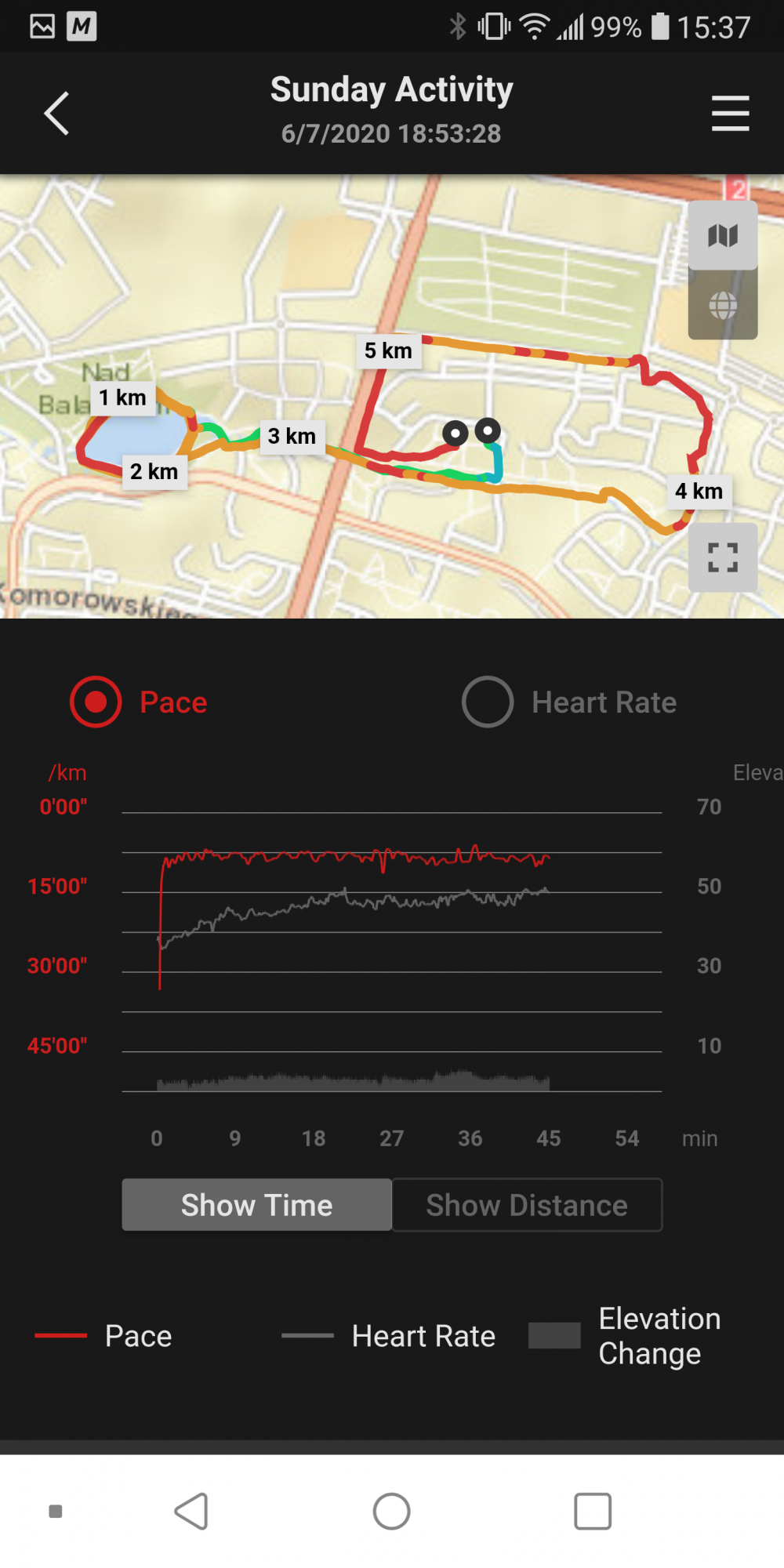Select the Heart Rate radio button
The width and height of the screenshot is (784, 1568).
pos(488,702)
